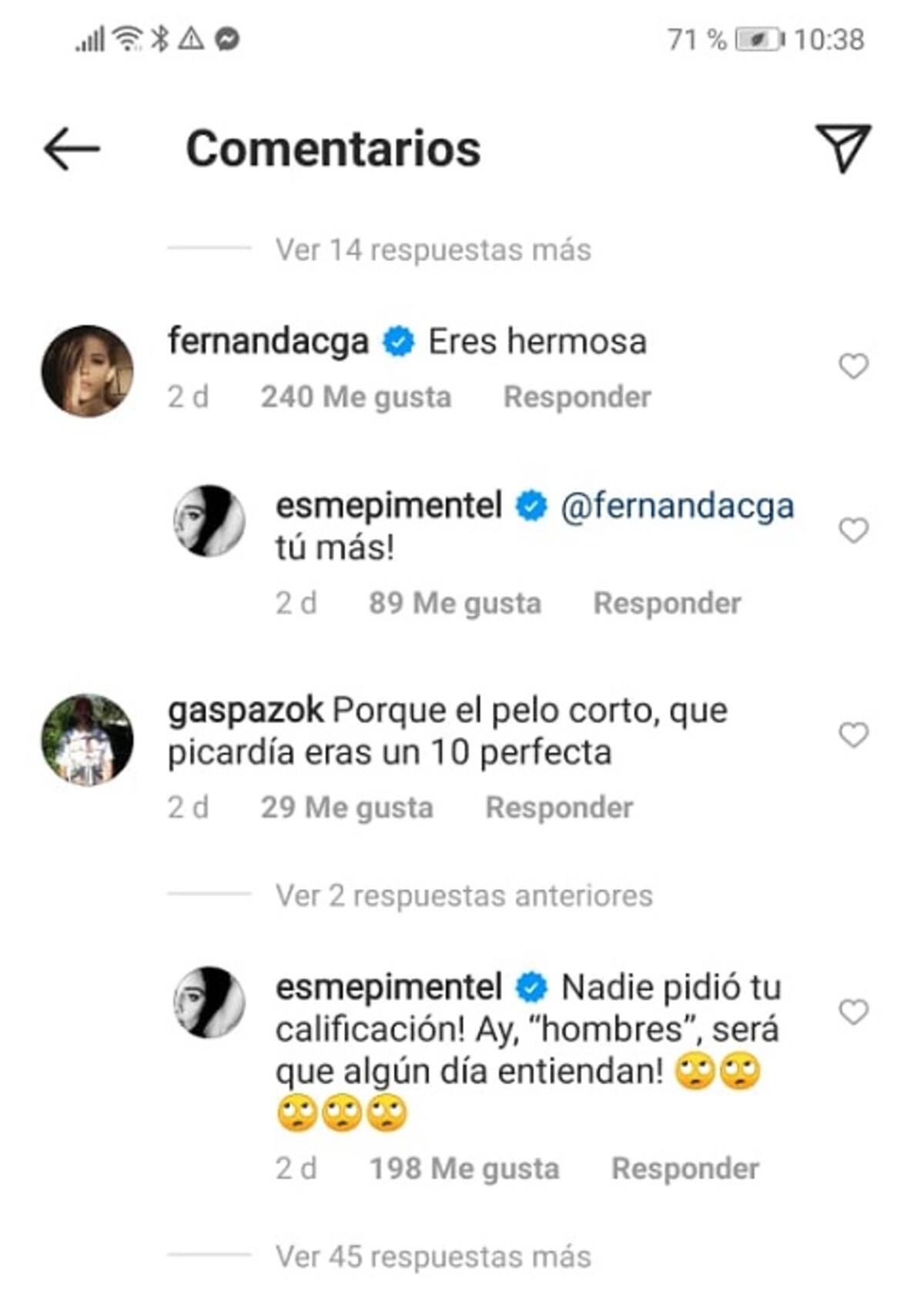Like fernandacga's "Eres hermosa" comment

[853, 366]
